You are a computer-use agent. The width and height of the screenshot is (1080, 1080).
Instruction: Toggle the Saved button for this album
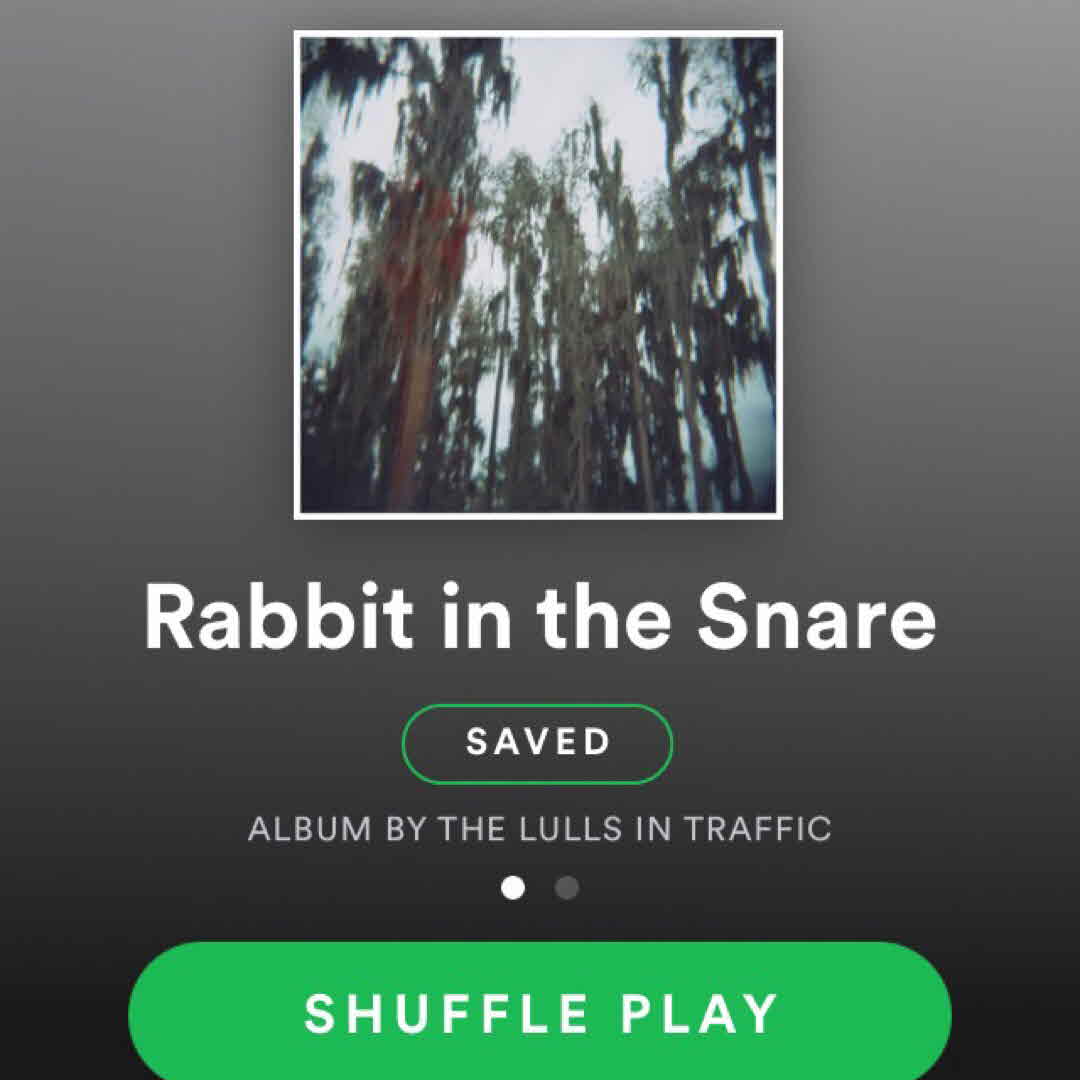pos(537,743)
